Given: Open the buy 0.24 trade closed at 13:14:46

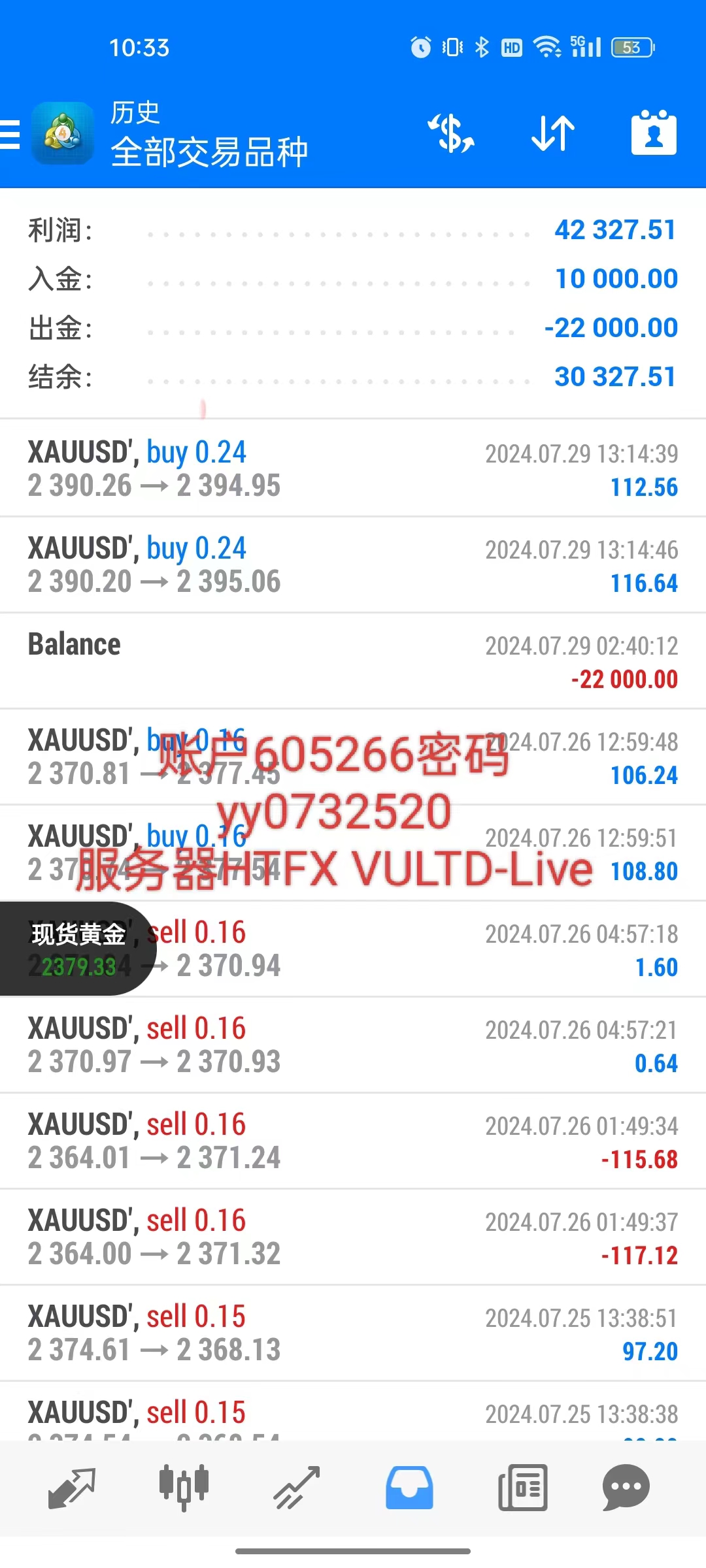Looking at the screenshot, I should [x=353, y=564].
